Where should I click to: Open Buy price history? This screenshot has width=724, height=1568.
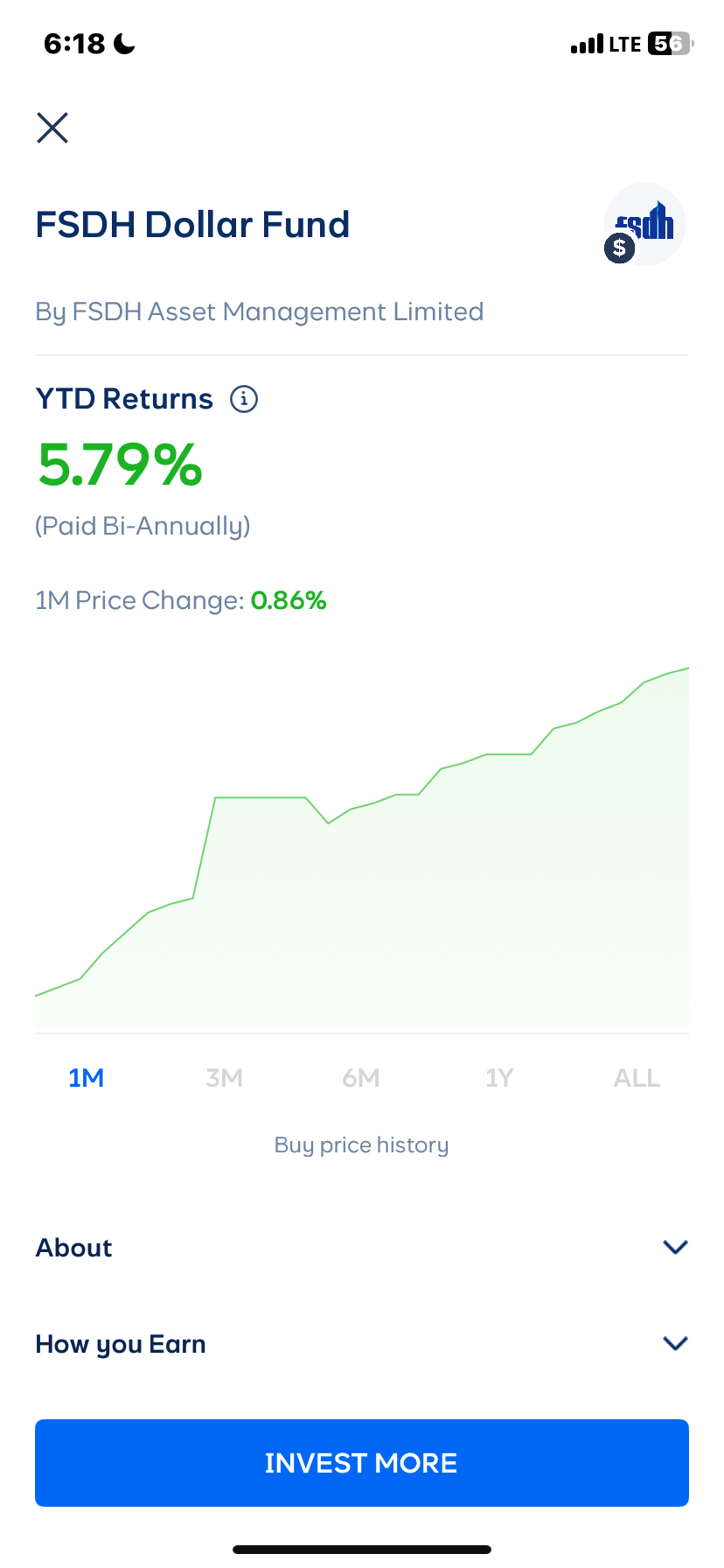tap(361, 1144)
